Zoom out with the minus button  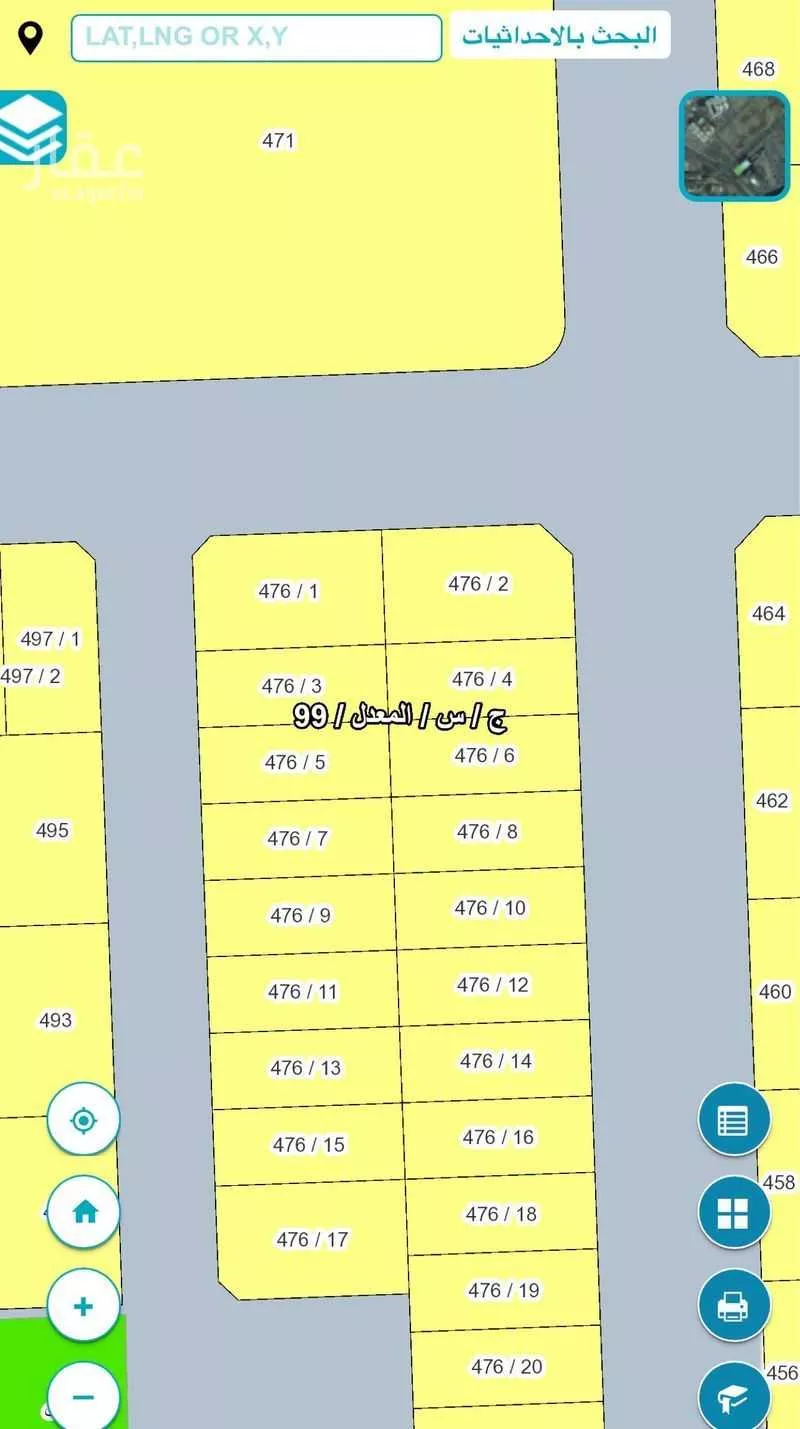pos(84,1397)
